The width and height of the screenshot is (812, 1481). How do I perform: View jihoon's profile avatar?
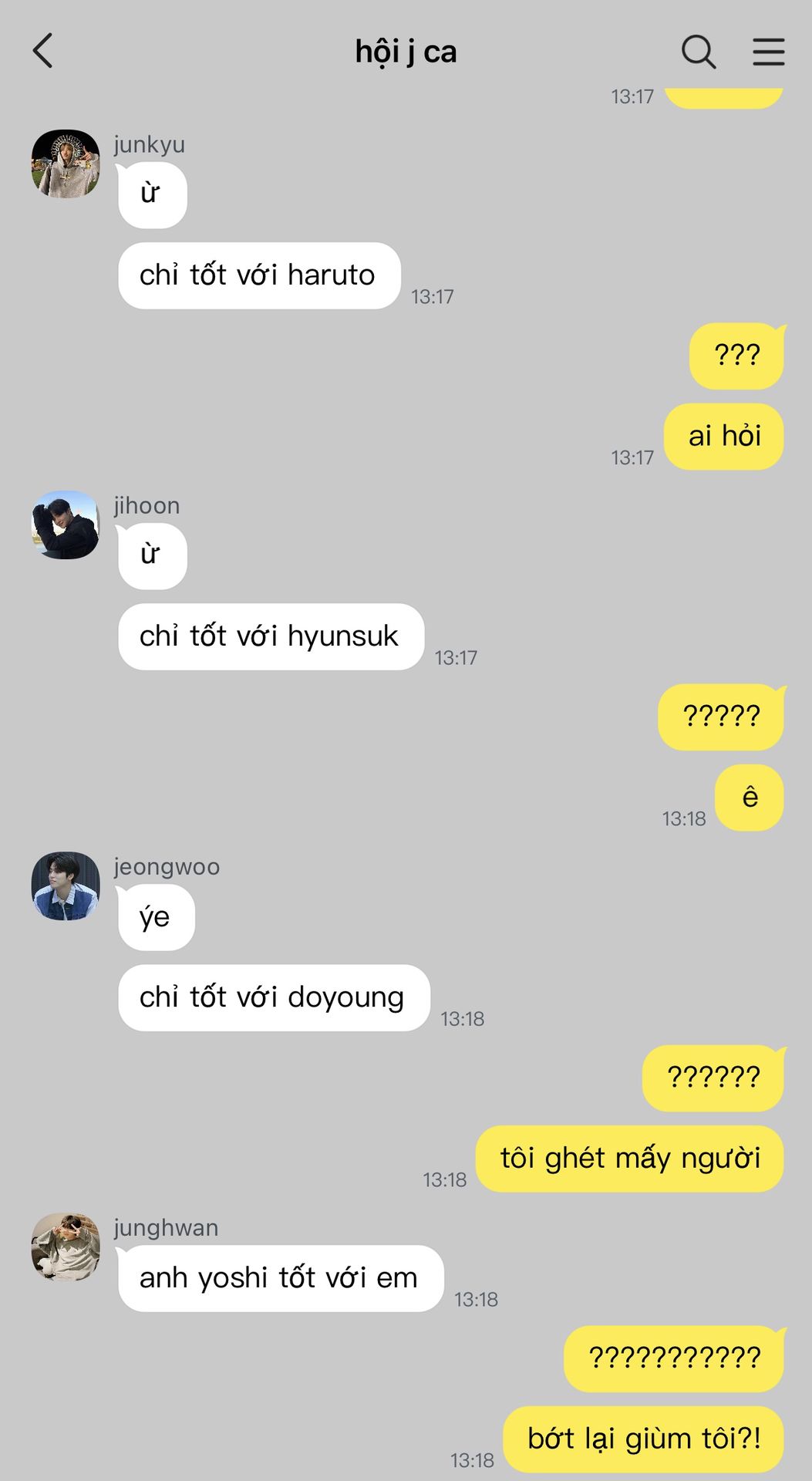[x=66, y=525]
